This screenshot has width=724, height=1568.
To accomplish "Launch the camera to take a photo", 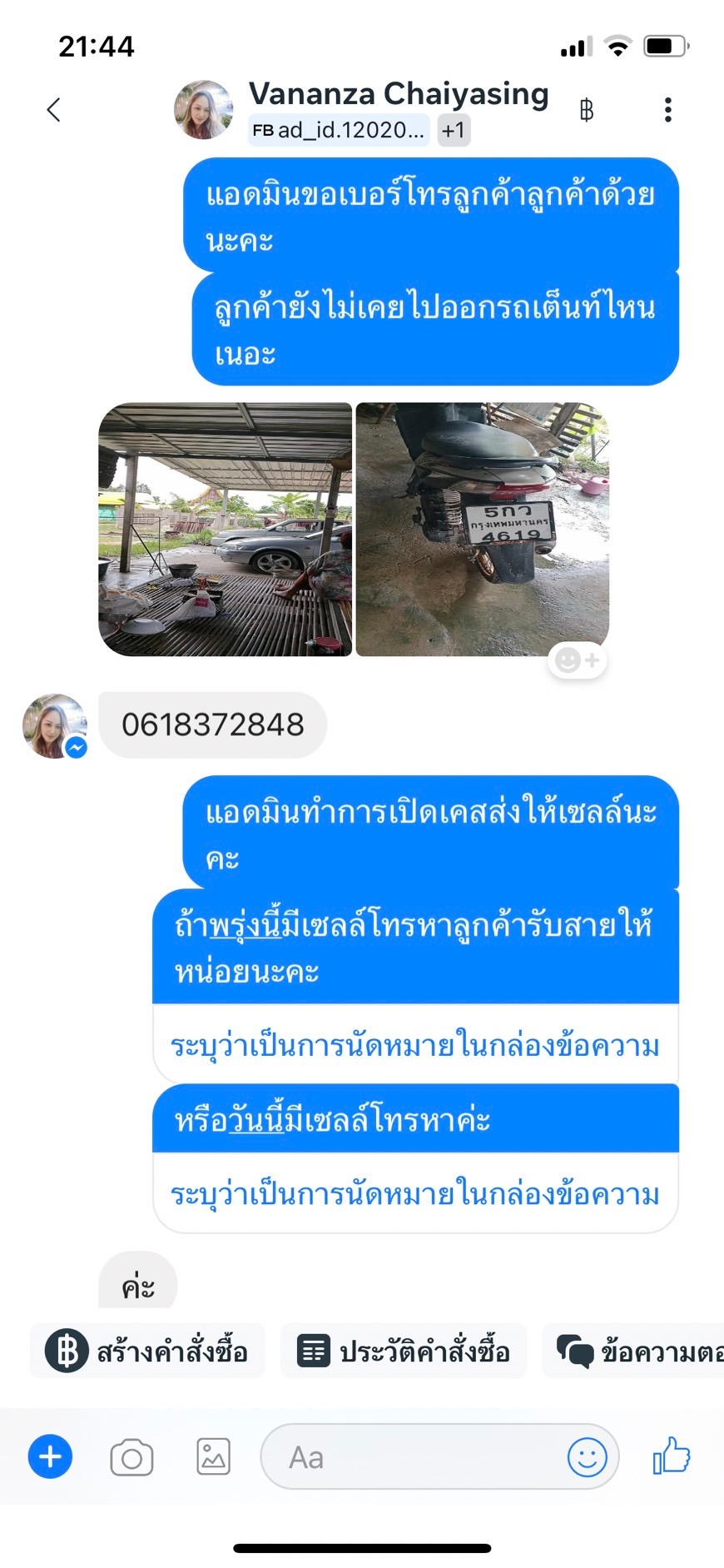I will click(x=131, y=1457).
